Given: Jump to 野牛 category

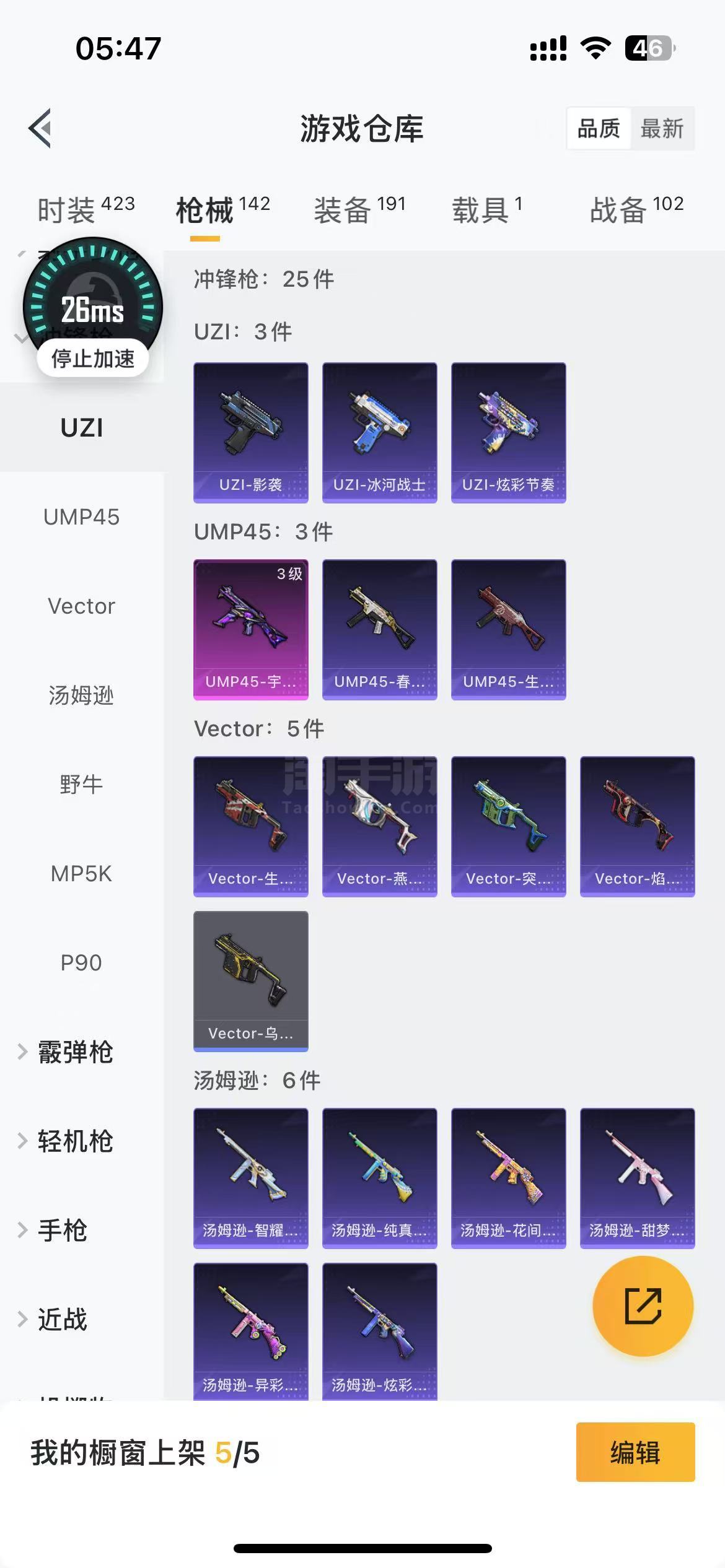Looking at the screenshot, I should click(81, 785).
